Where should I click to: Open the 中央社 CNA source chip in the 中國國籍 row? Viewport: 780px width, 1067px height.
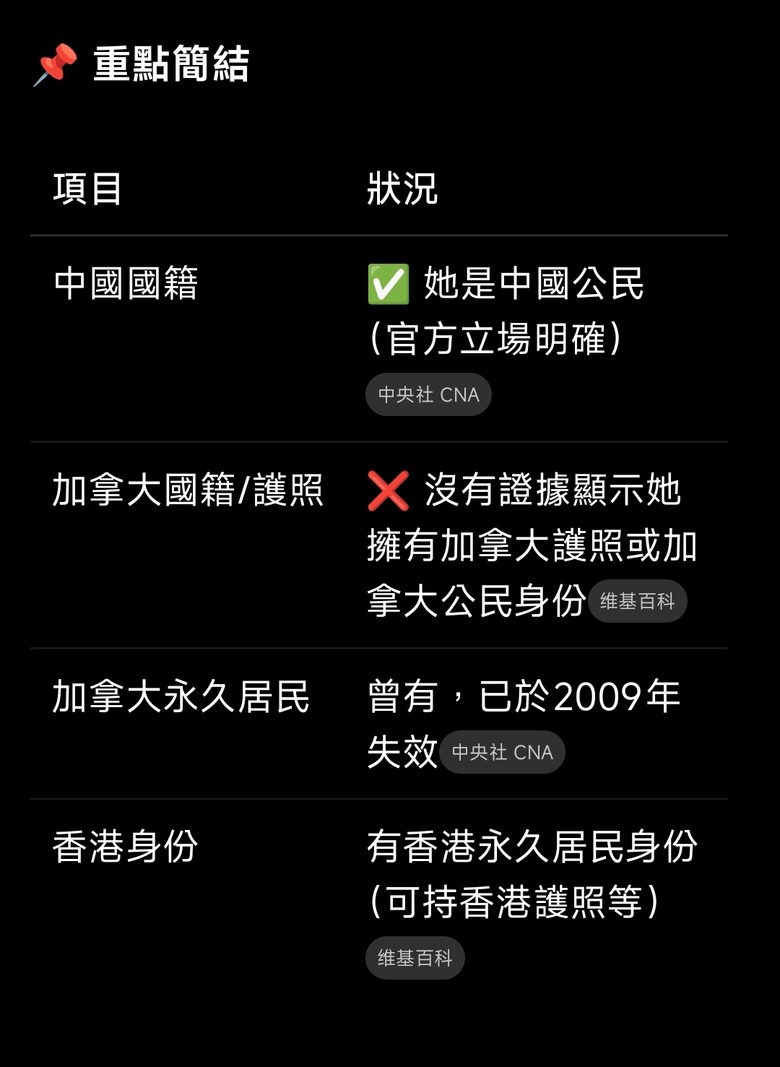coord(428,395)
